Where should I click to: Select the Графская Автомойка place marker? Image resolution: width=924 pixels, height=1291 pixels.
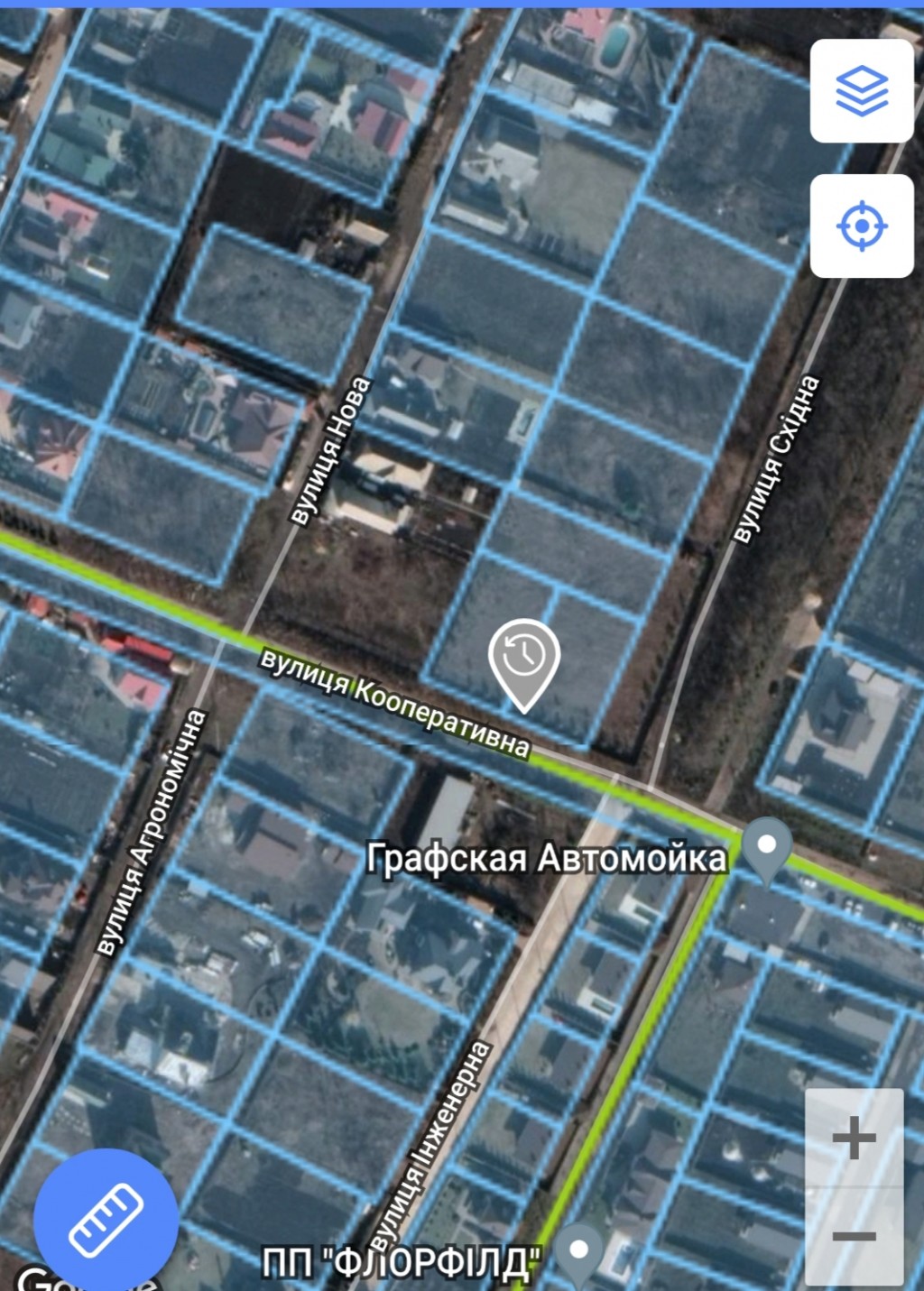point(767,848)
